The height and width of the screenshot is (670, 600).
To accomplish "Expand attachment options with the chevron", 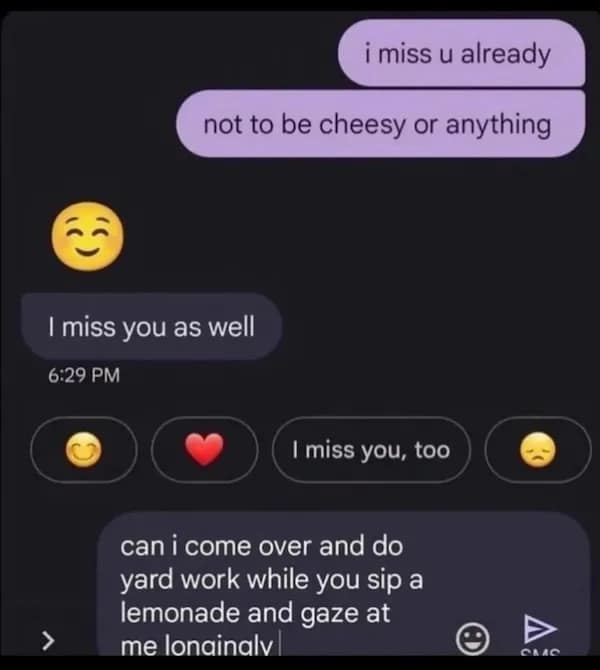I will (46, 638).
